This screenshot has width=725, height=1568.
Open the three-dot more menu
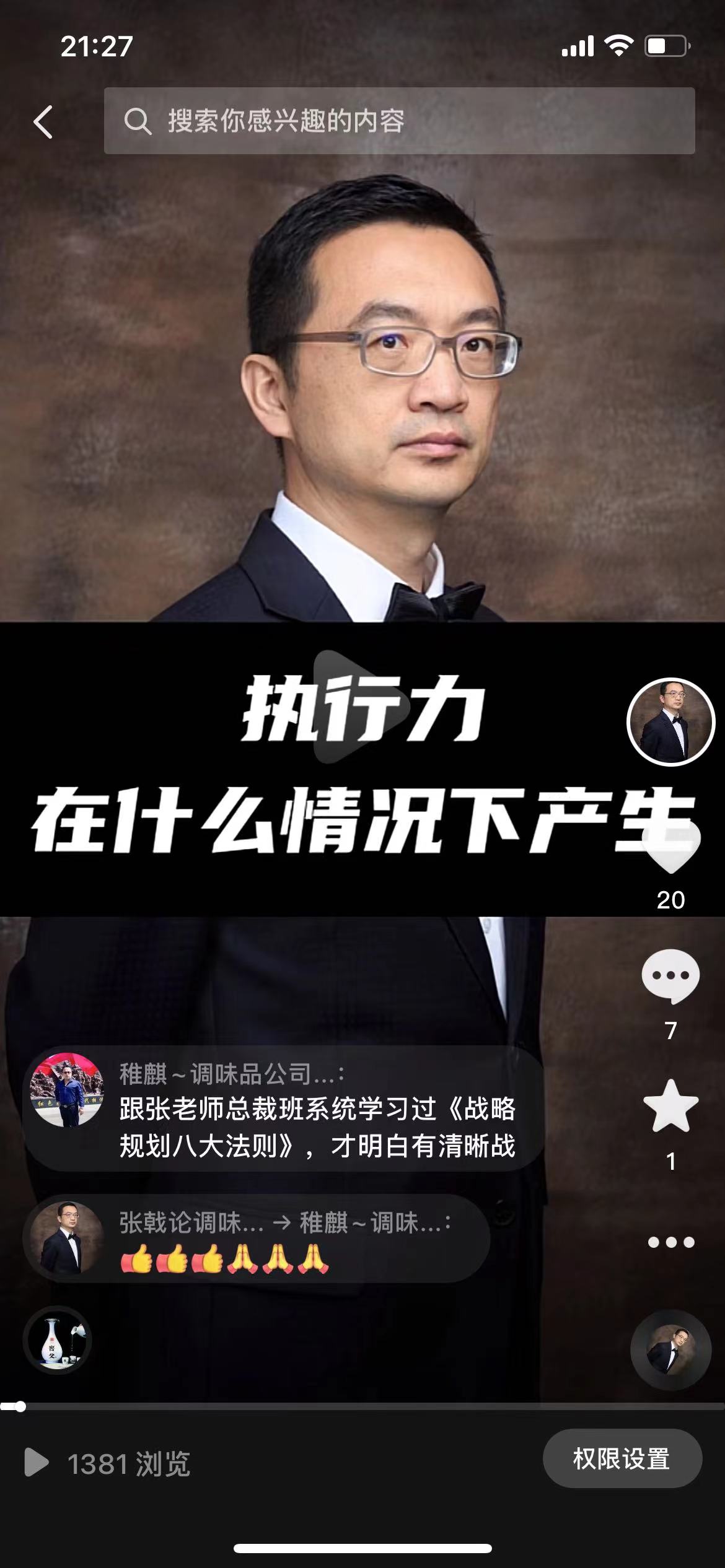click(x=670, y=1242)
